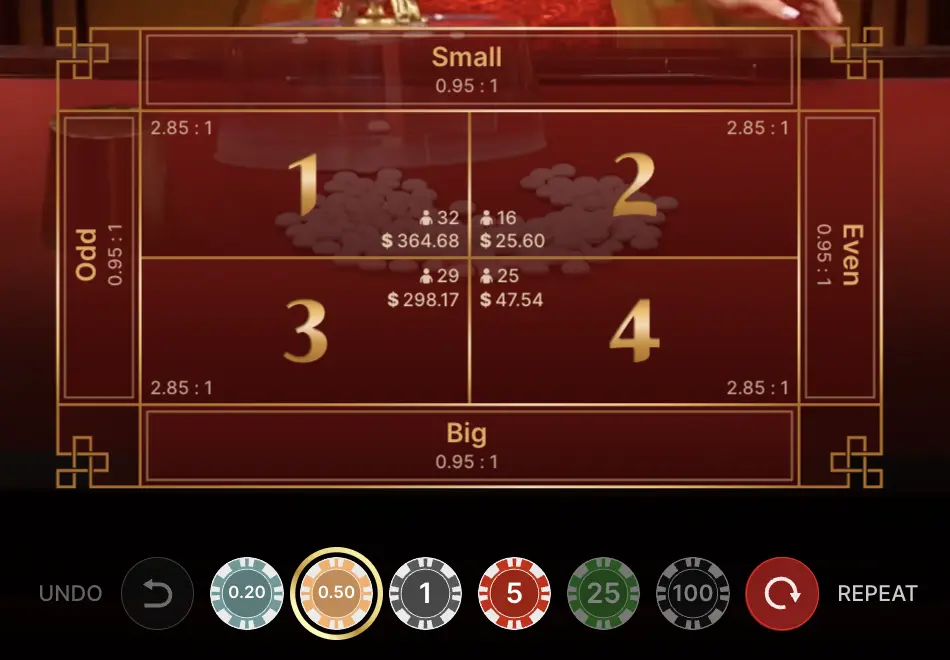The width and height of the screenshot is (950, 660).
Task: Place a bet on number 4
Action: (634, 332)
